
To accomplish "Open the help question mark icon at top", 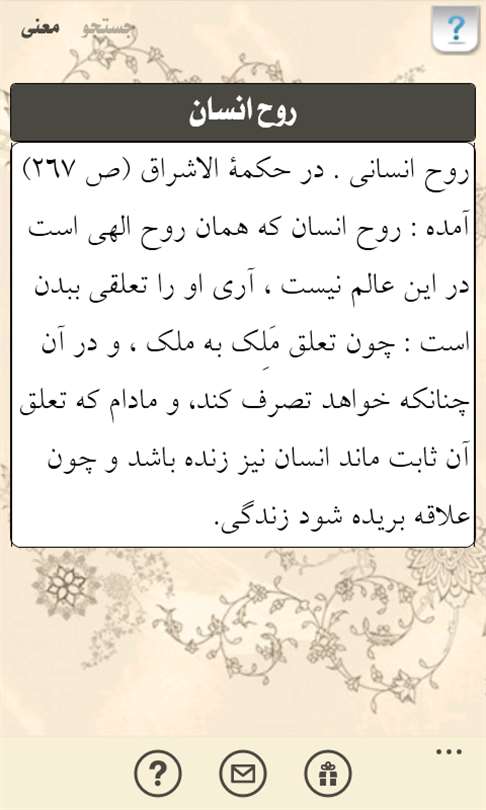I will [455, 29].
